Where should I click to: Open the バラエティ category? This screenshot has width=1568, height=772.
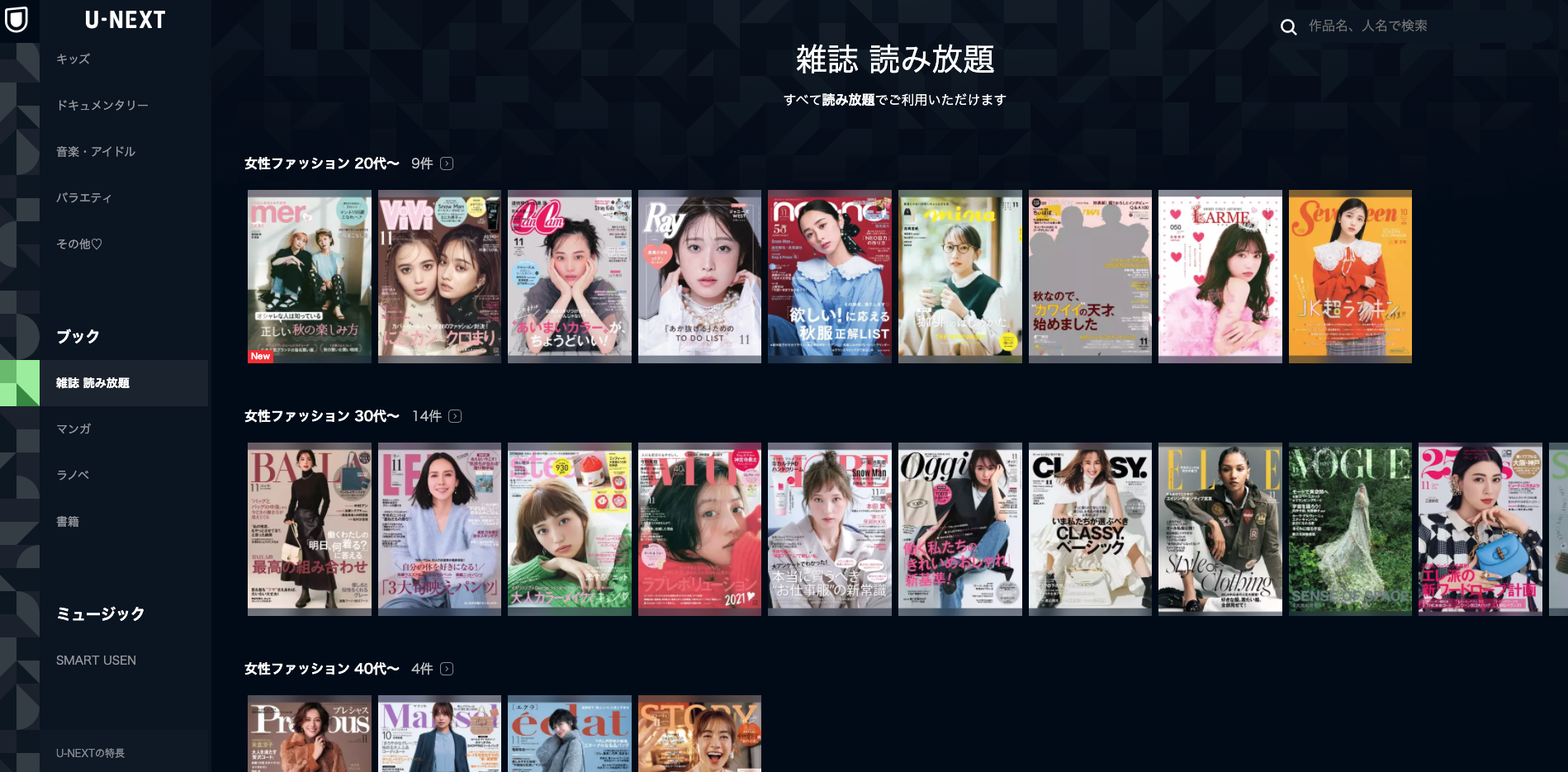[x=84, y=198]
